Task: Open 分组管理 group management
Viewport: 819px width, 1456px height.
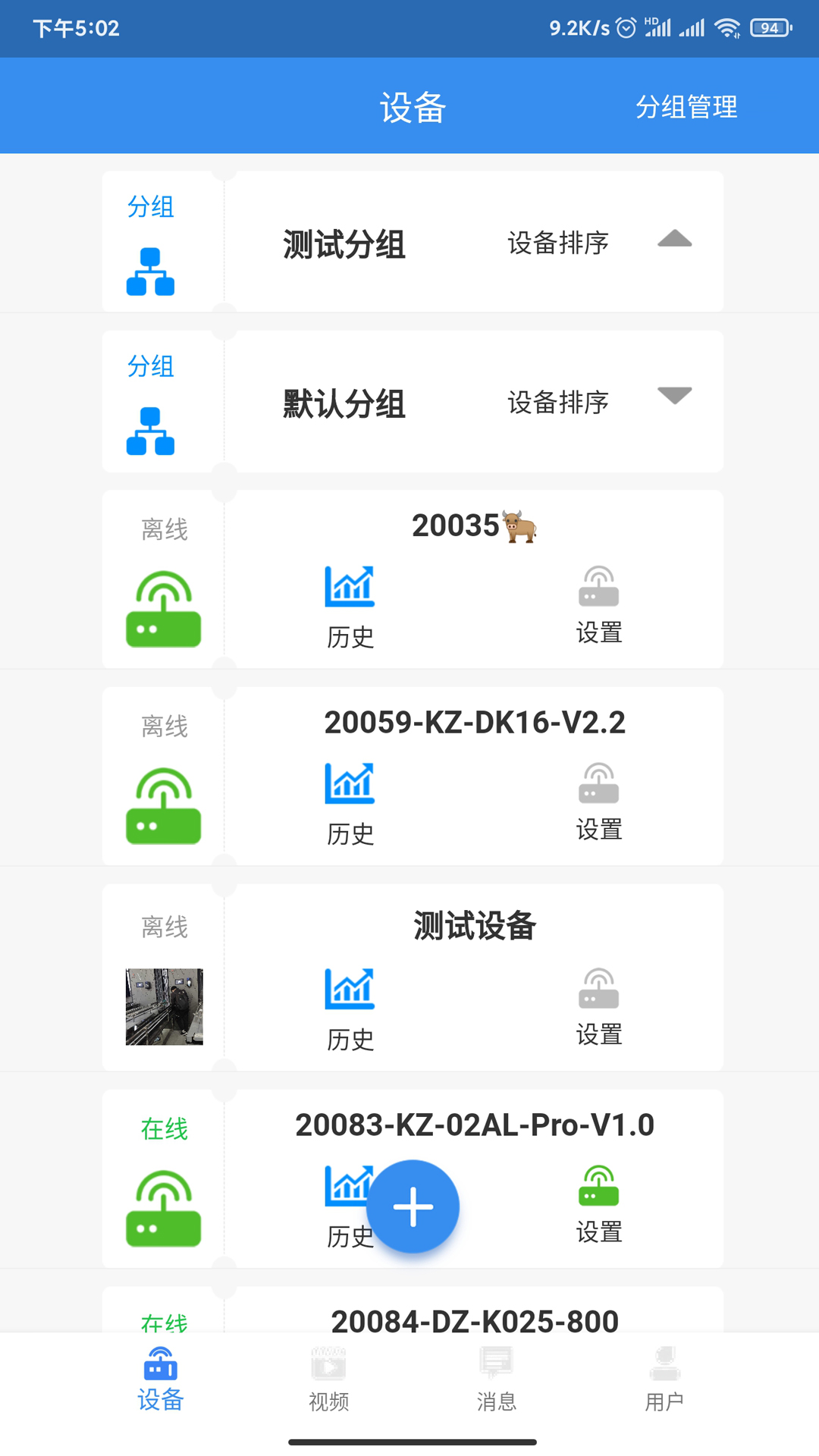Action: click(686, 107)
